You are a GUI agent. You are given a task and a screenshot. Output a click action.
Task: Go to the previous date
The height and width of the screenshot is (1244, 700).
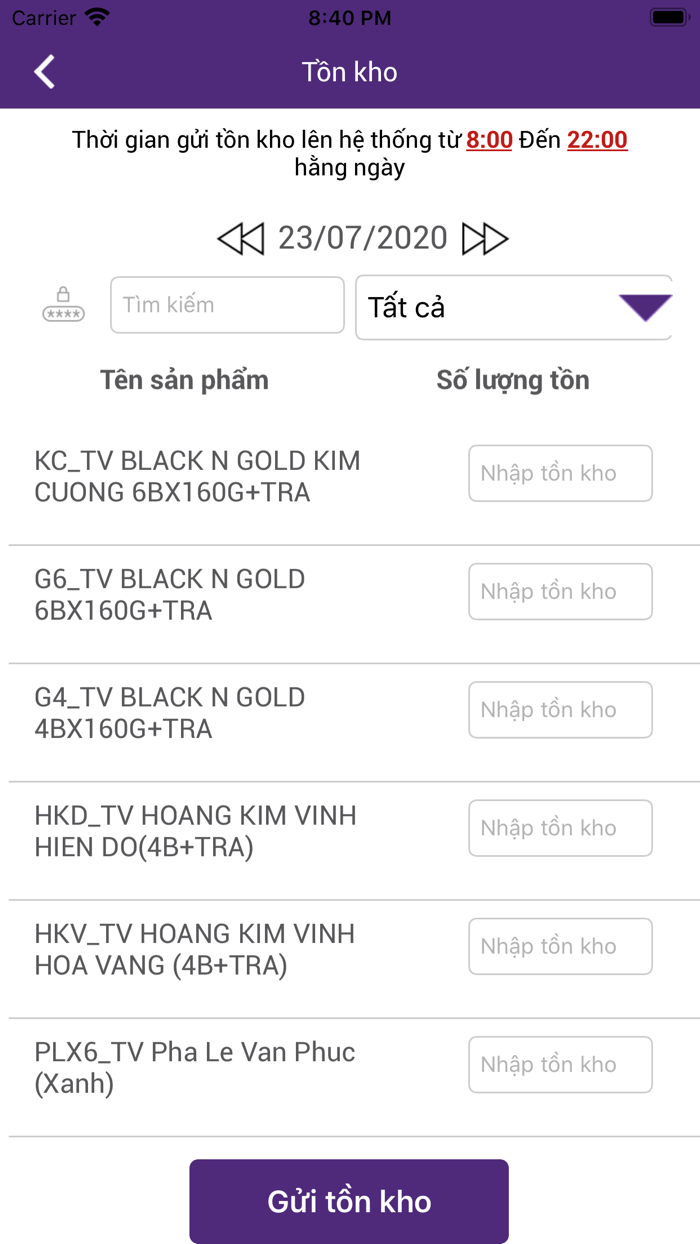tap(241, 239)
